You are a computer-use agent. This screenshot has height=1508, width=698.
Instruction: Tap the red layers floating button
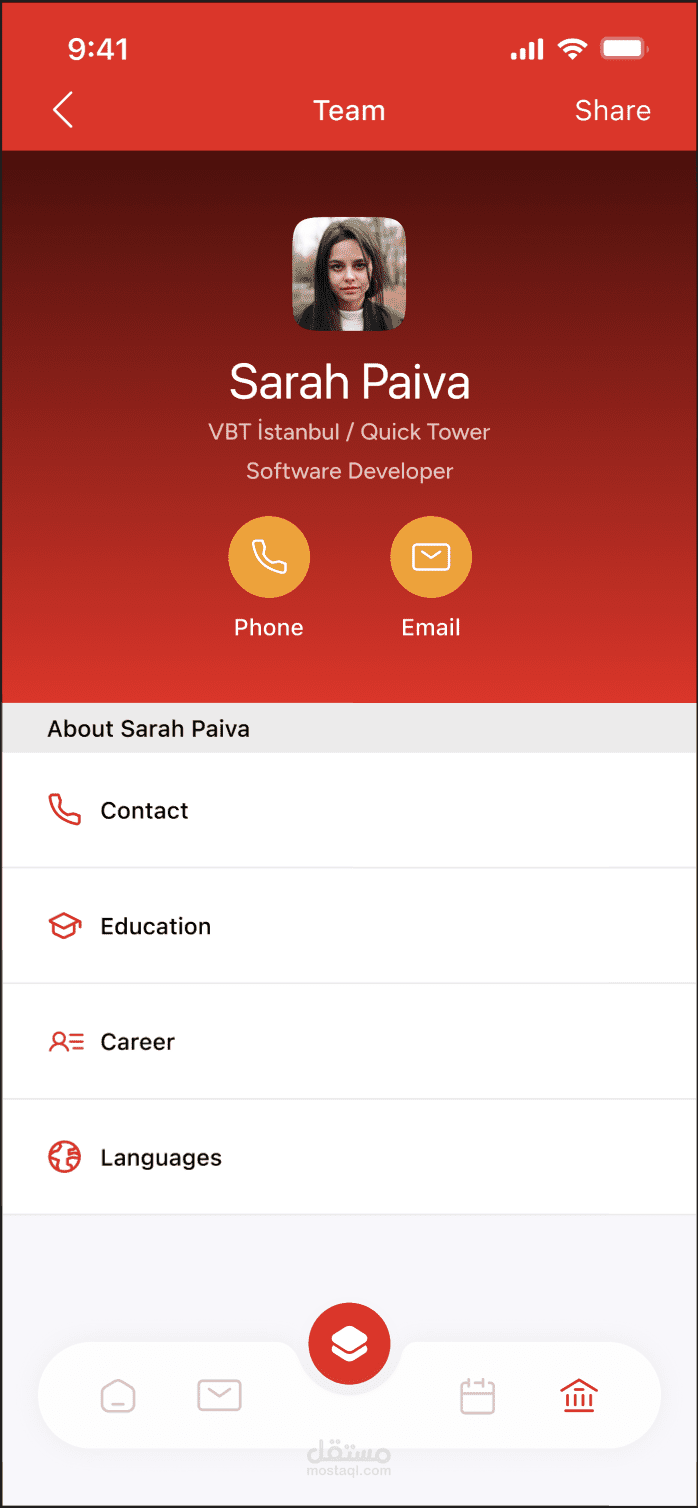[x=349, y=1344]
